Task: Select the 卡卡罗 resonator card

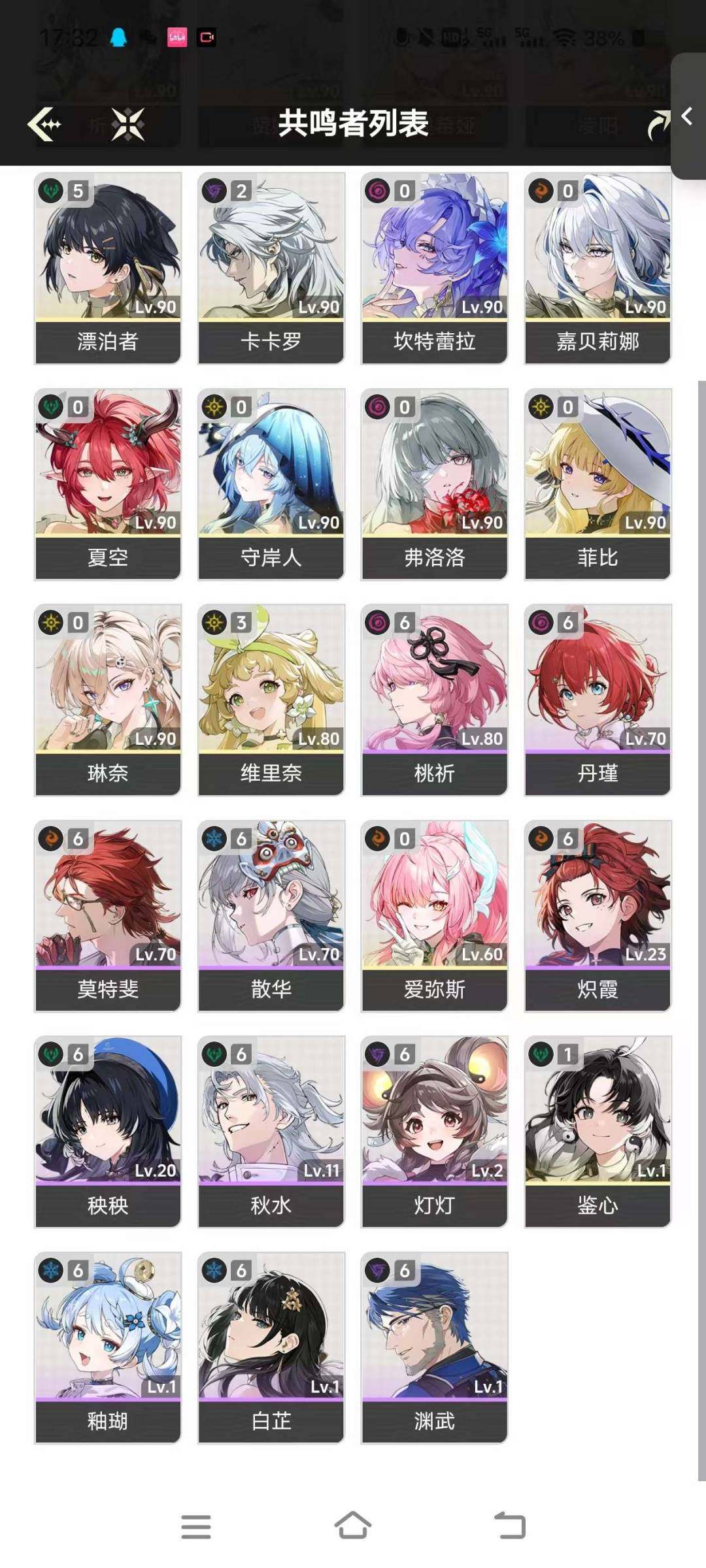Action: tap(271, 268)
